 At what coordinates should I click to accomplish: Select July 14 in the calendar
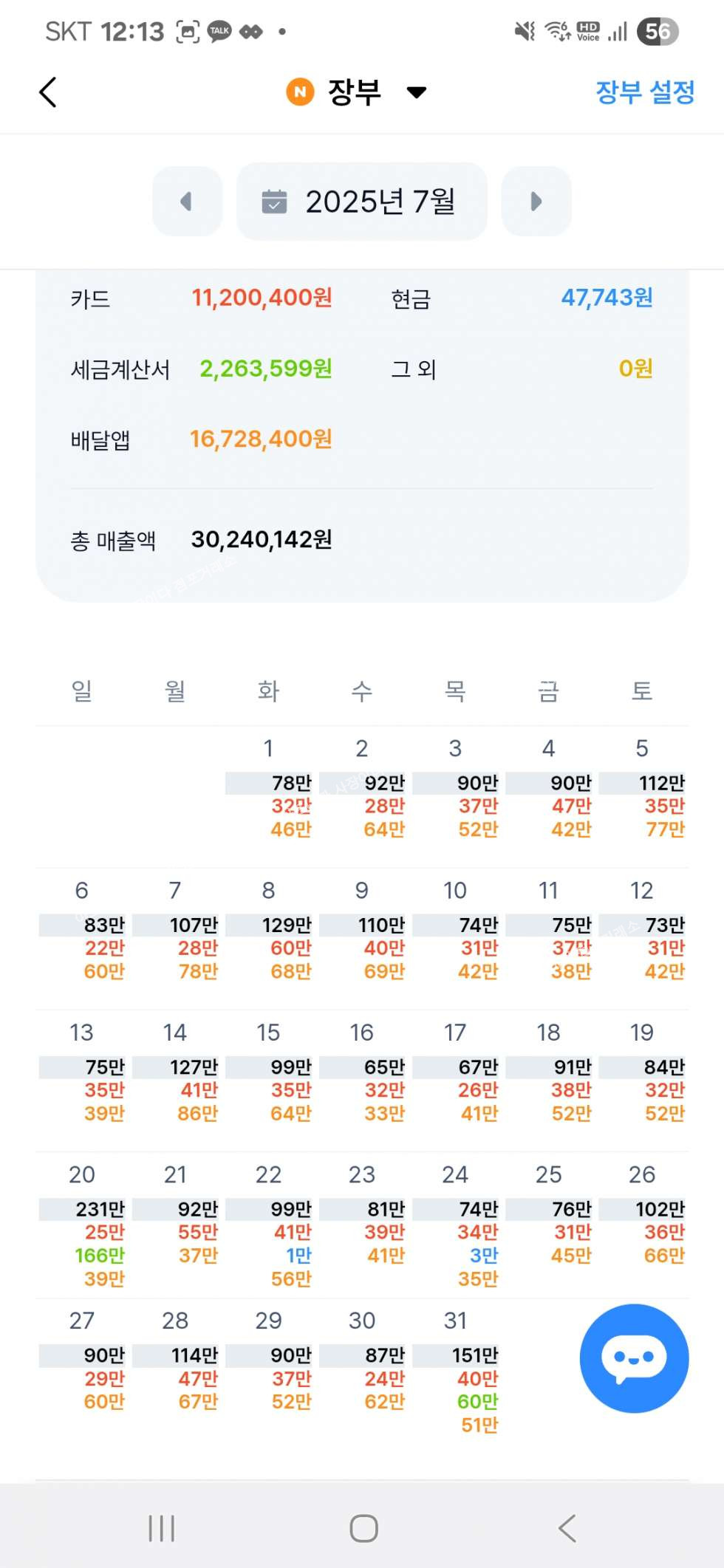tap(176, 1075)
